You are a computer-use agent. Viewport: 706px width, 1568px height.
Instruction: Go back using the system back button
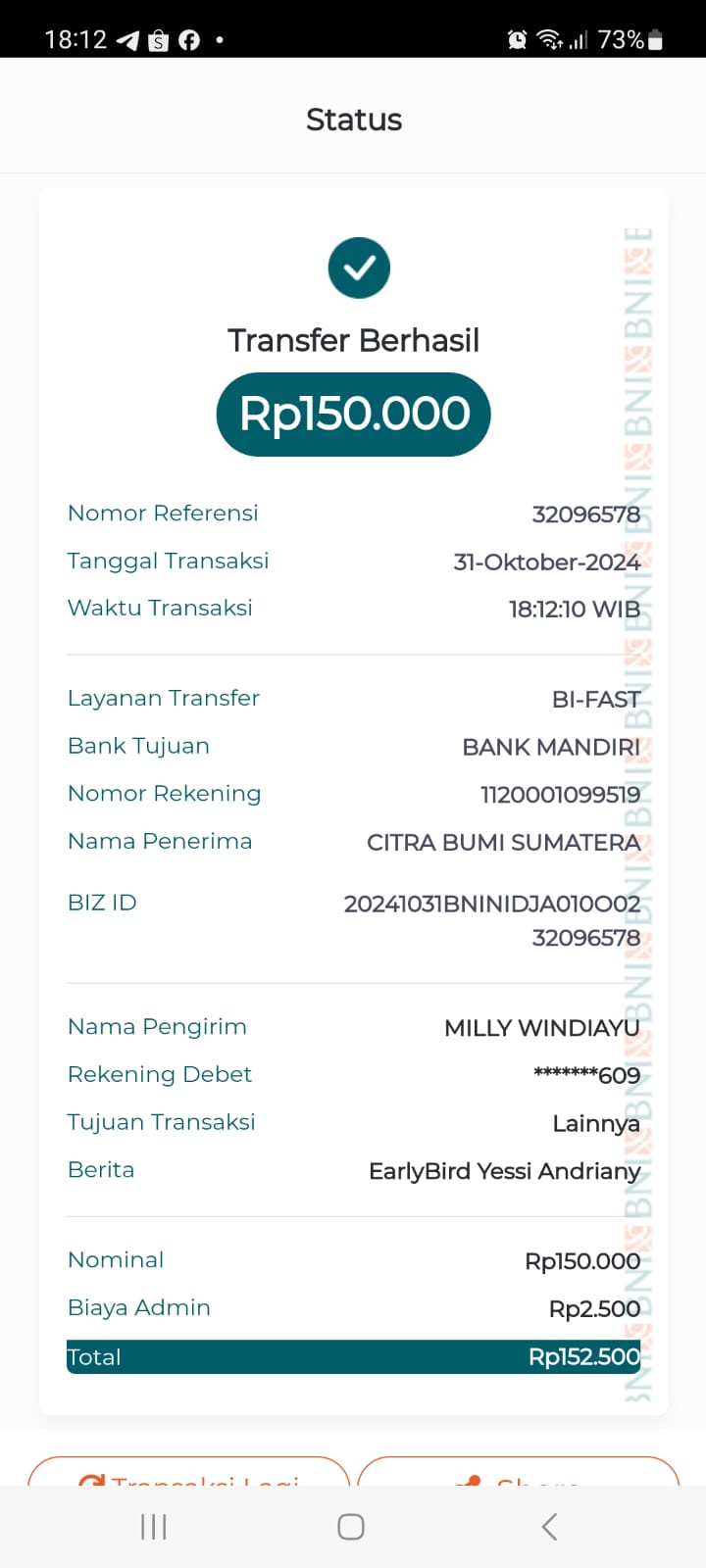549,1526
